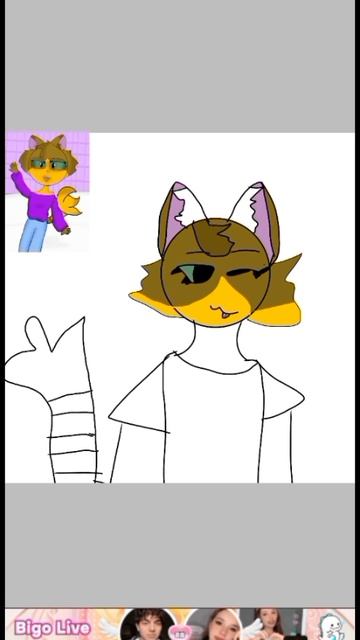Open the Bigo Live ad banner
Screen dimensions: 360x640
180,624
